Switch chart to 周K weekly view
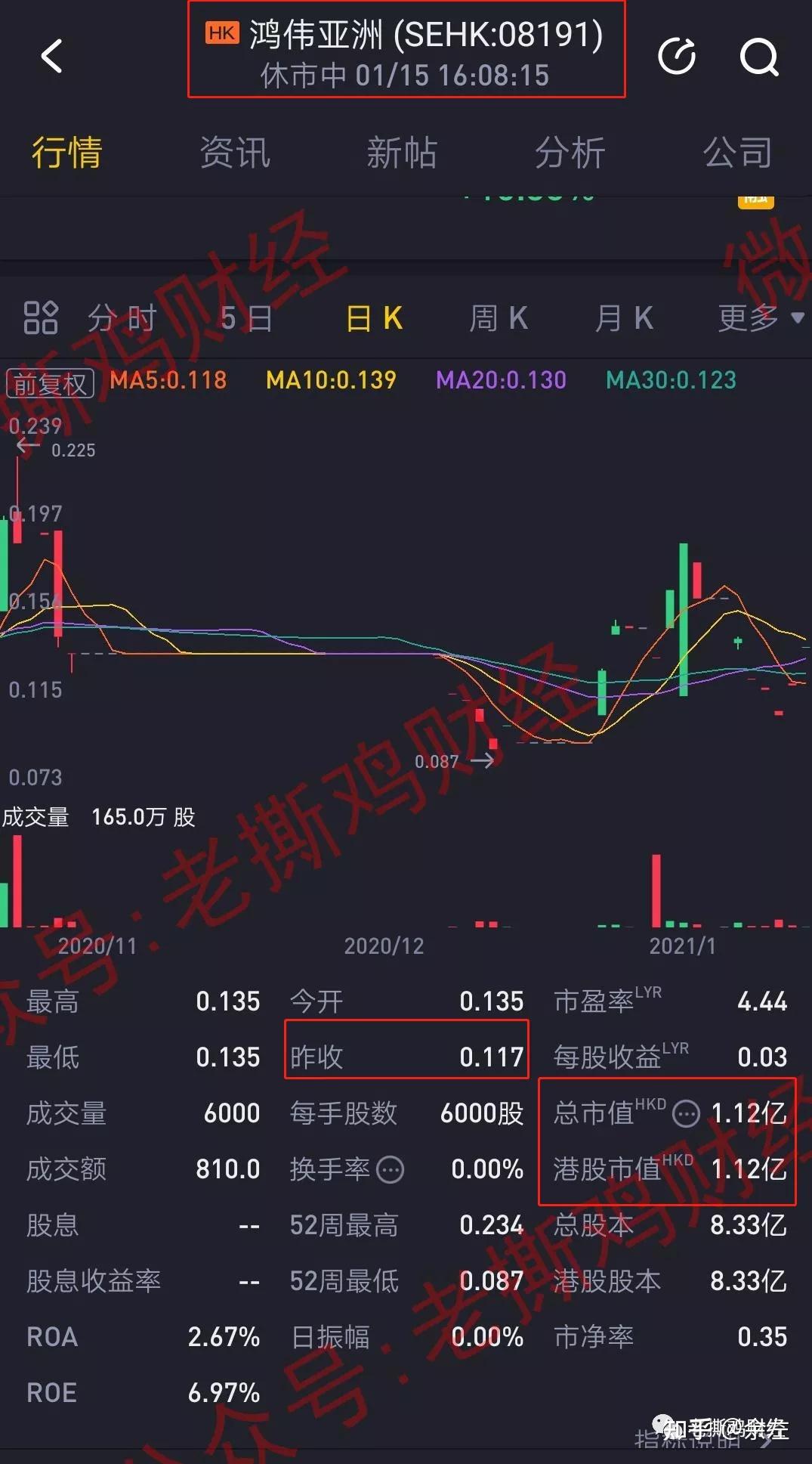Screen dimensions: 812x1464 click(499, 318)
